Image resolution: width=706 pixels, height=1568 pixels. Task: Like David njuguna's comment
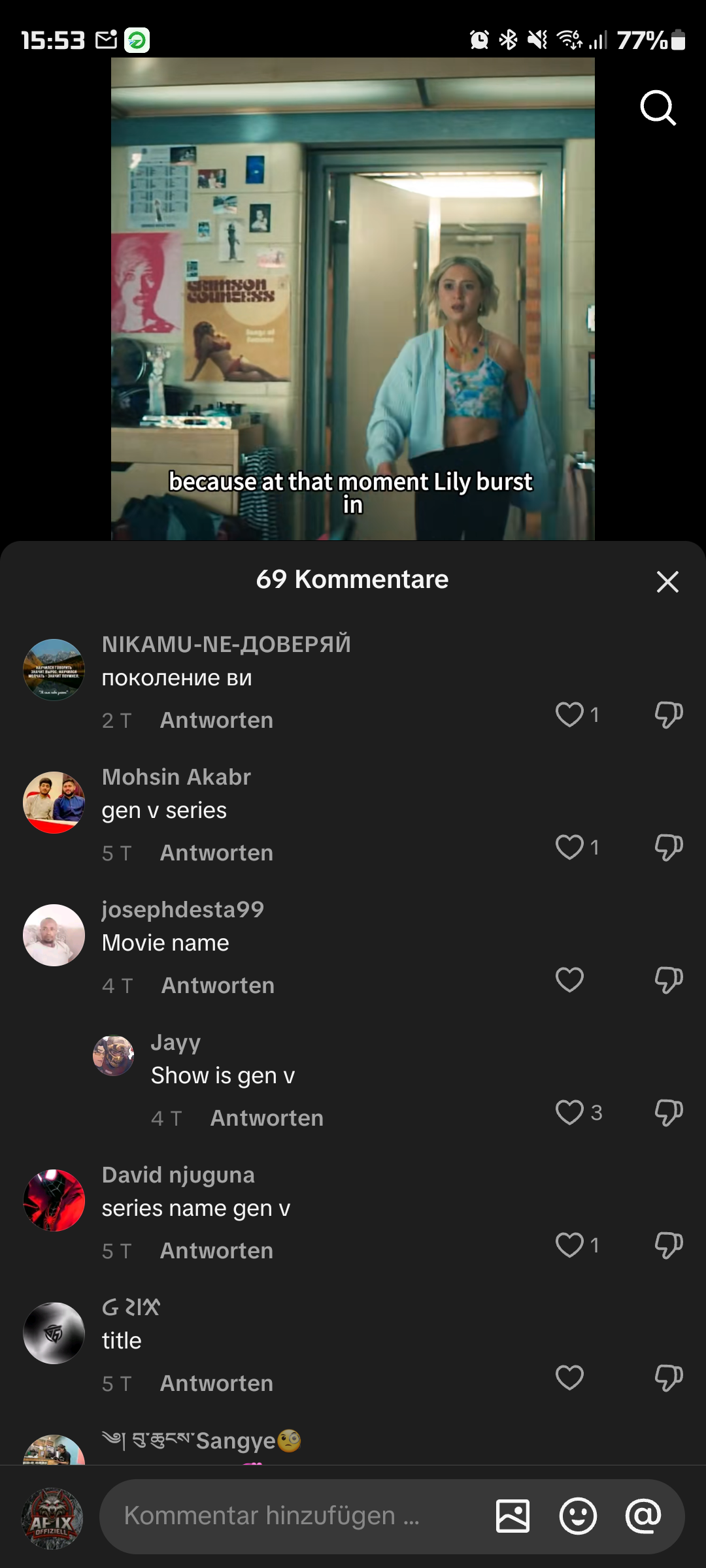569,1245
